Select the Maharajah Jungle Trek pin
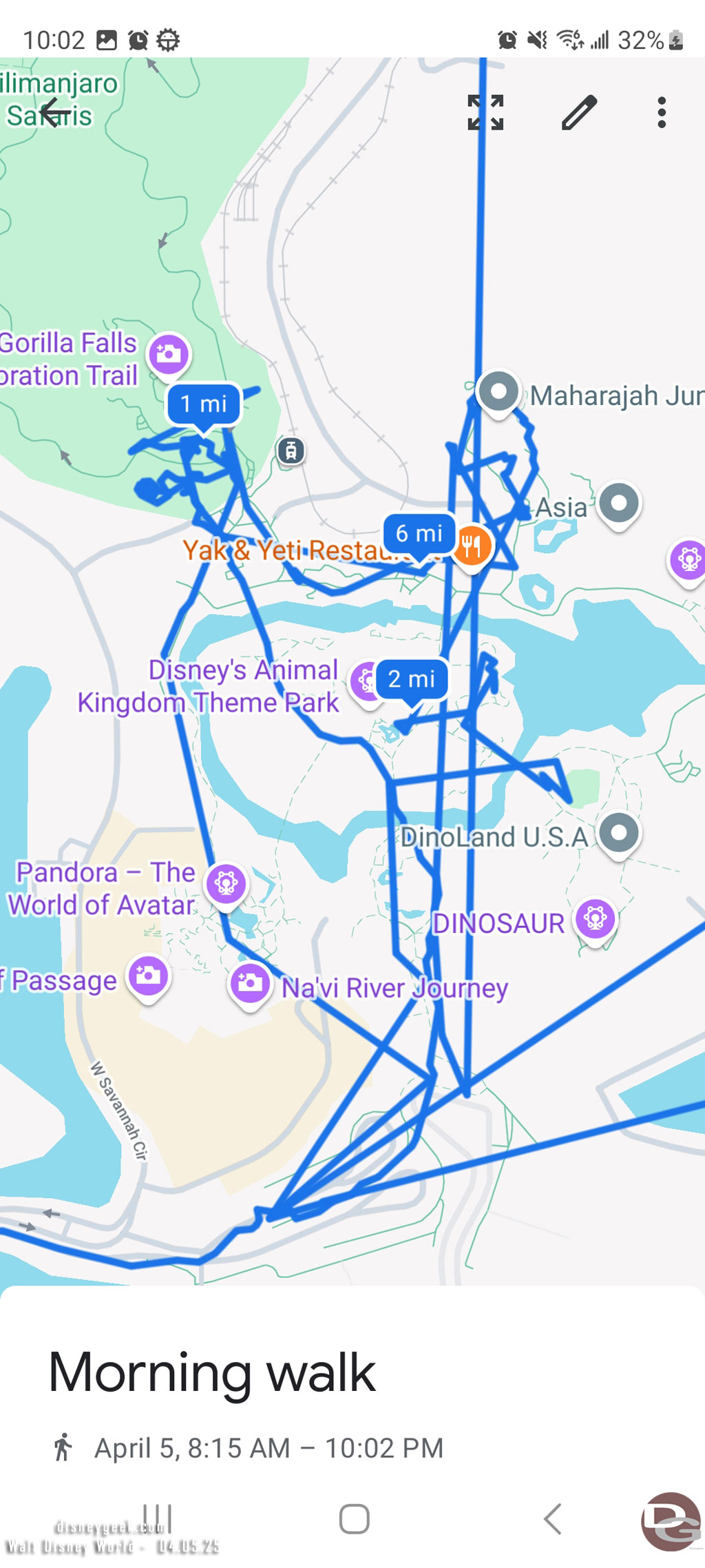Screen dimensions: 705x1568 (x=498, y=392)
